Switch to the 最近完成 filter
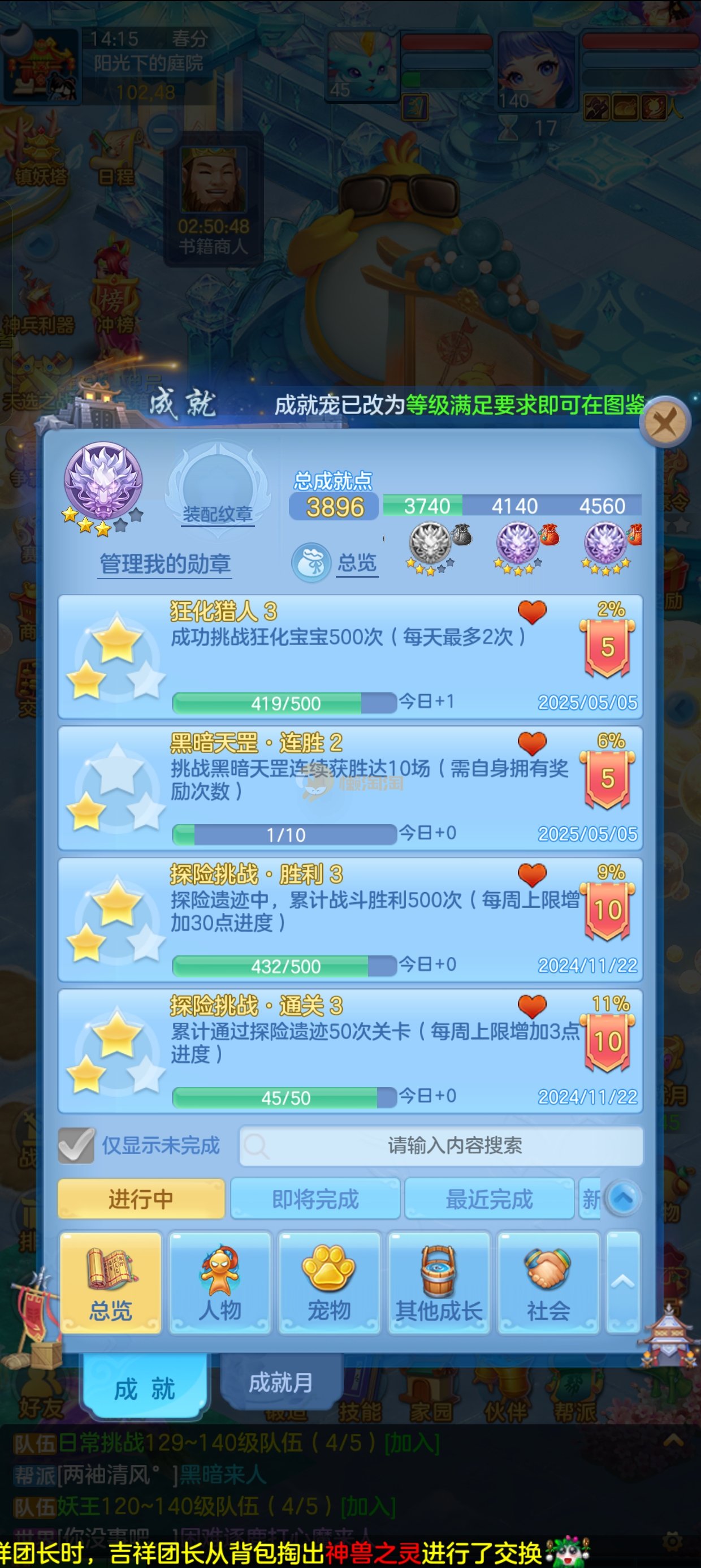The height and width of the screenshot is (1568, 701). click(488, 1199)
